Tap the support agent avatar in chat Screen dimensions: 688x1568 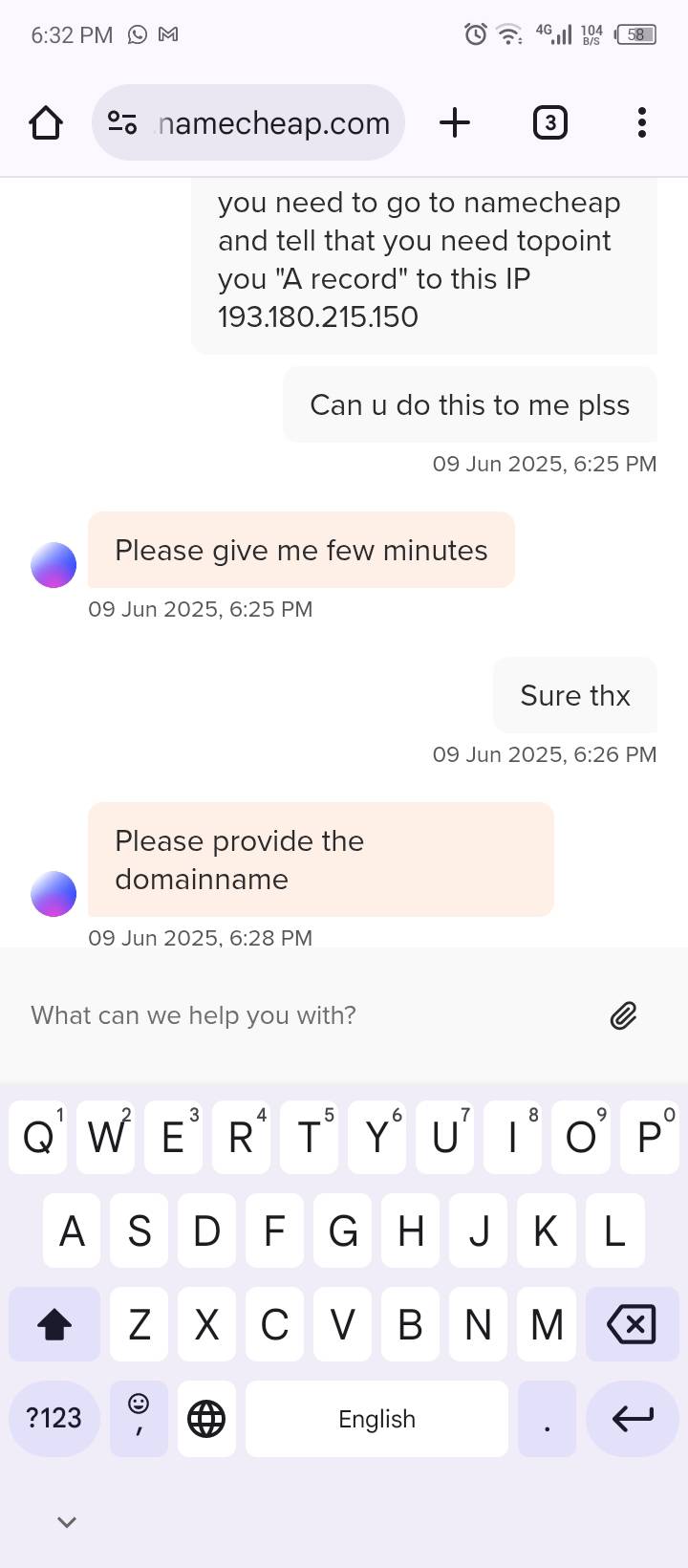[54, 565]
